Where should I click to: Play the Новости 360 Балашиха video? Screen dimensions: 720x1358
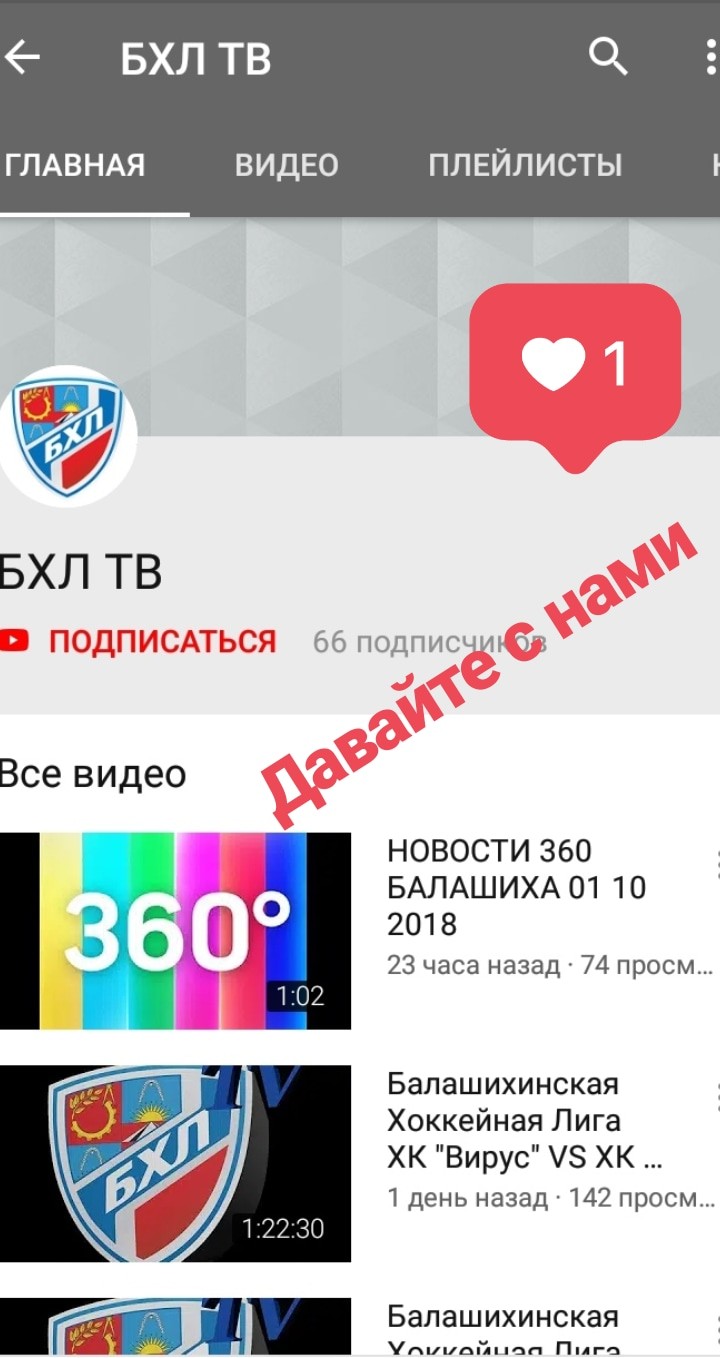[176, 931]
